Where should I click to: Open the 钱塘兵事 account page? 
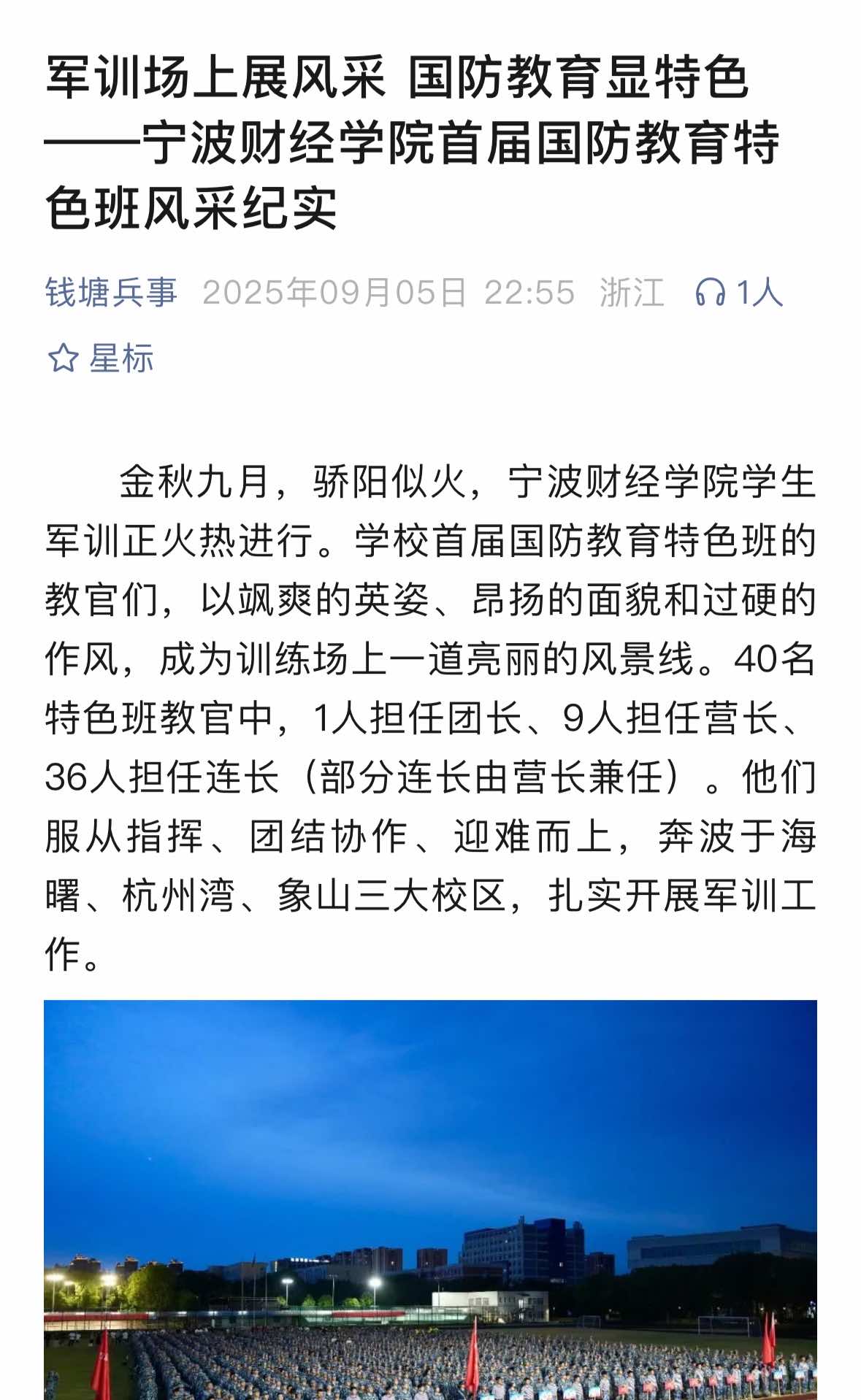(111, 293)
